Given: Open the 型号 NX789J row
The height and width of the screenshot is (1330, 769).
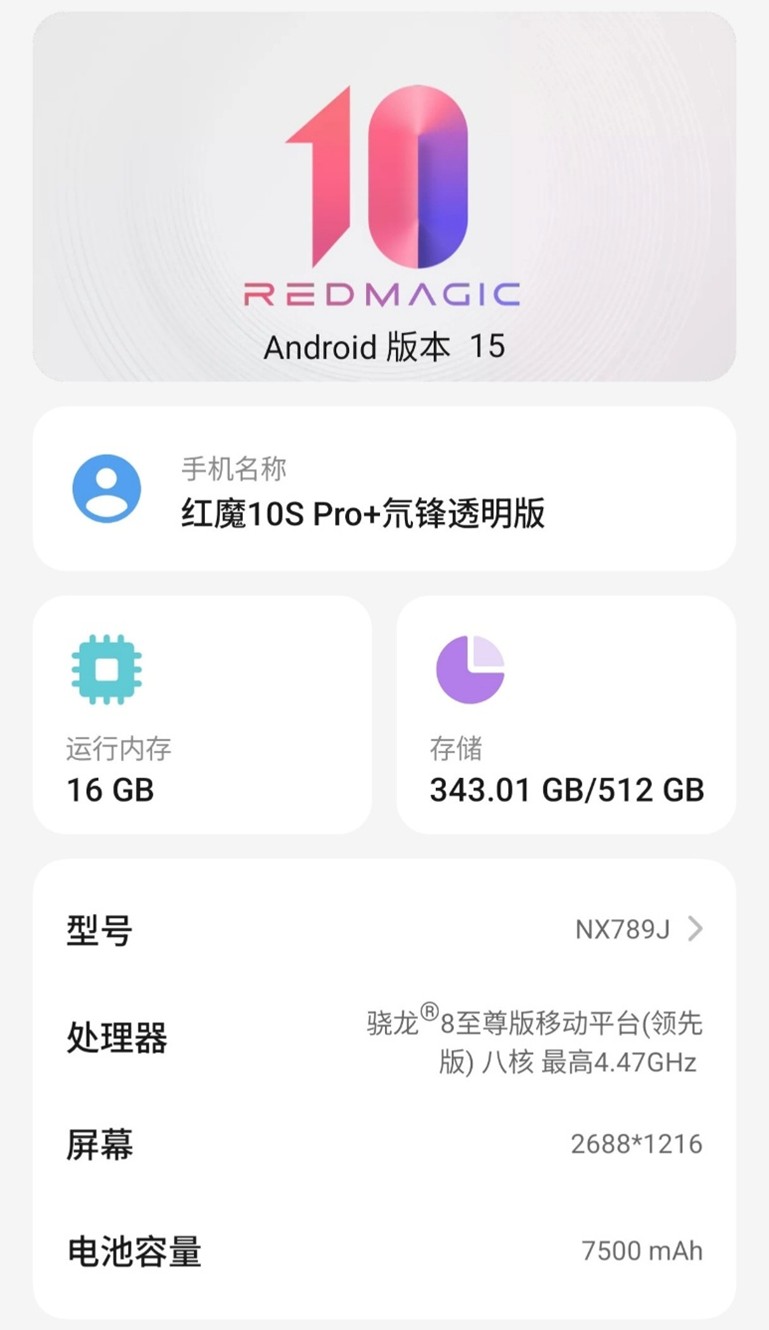Looking at the screenshot, I should [x=384, y=930].
